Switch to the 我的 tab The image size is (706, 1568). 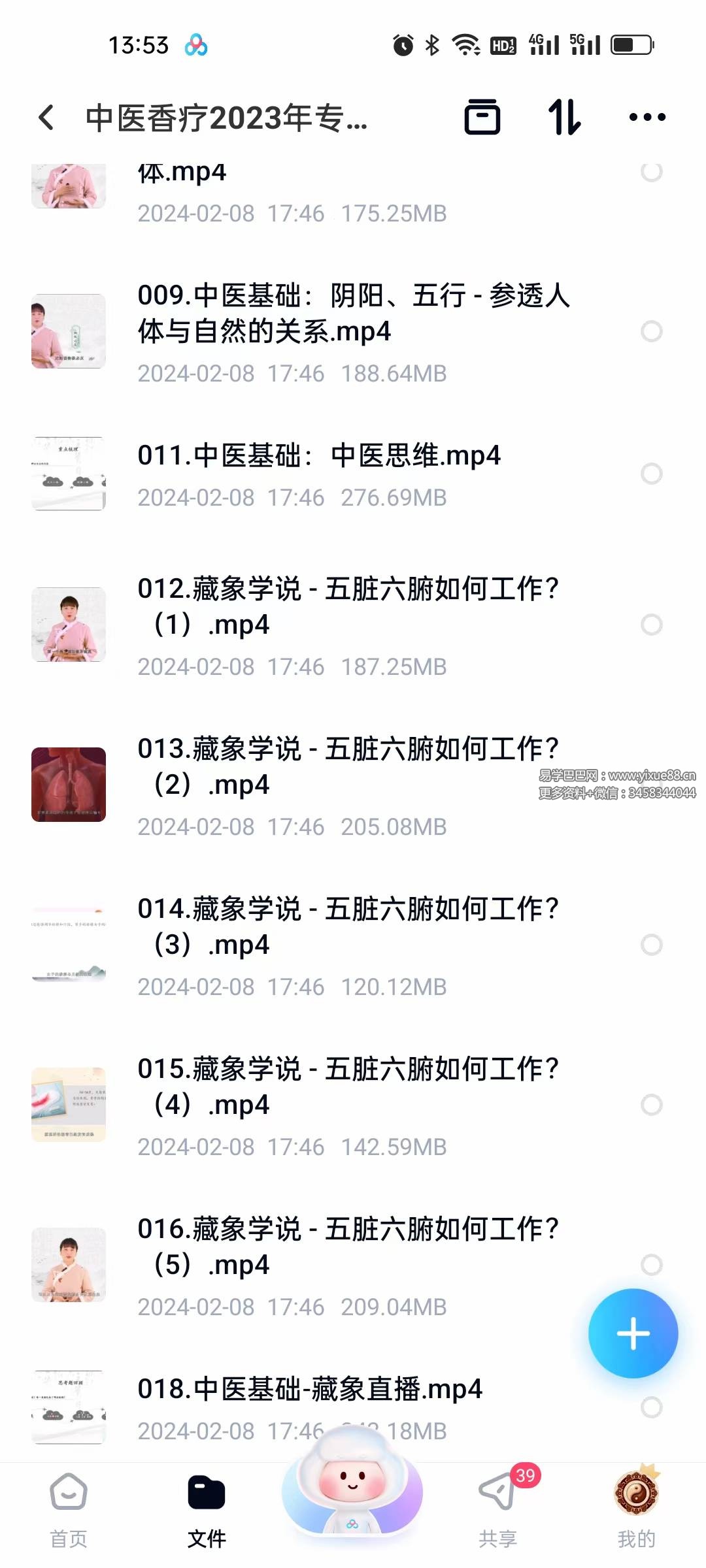tap(636, 1508)
